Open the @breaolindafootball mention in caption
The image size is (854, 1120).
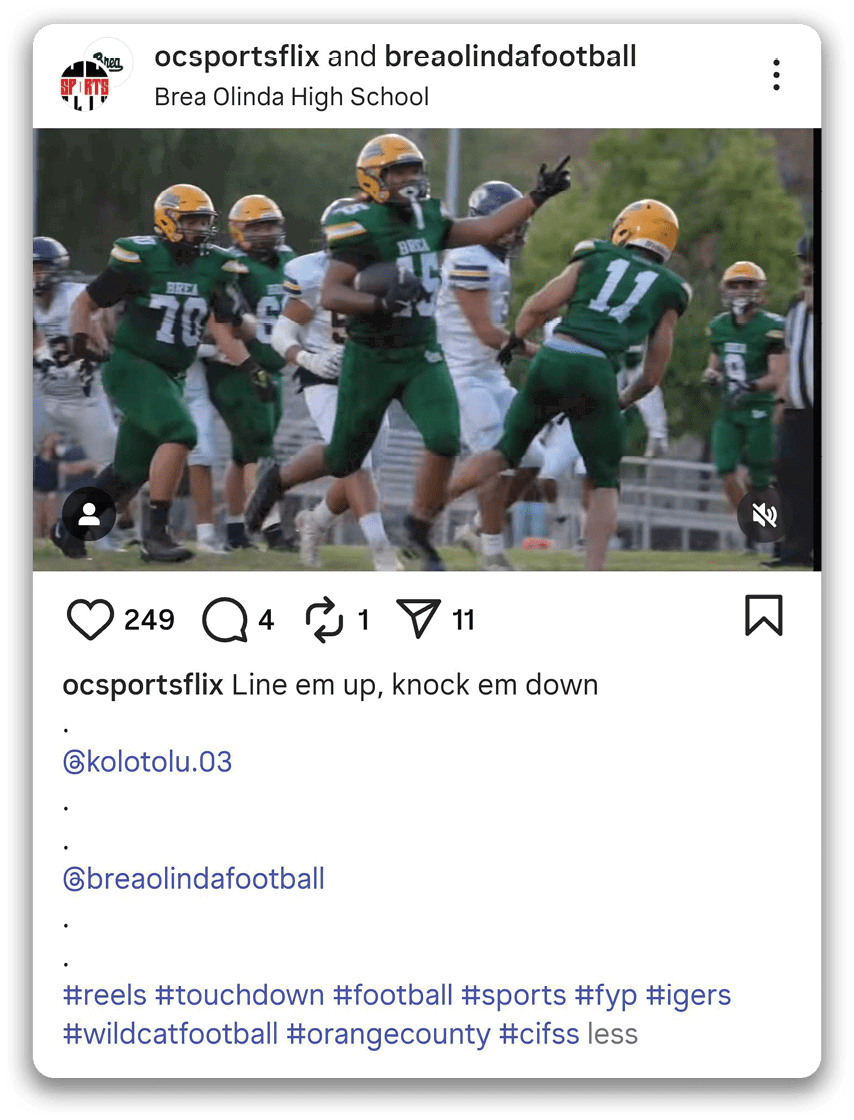pos(193,879)
